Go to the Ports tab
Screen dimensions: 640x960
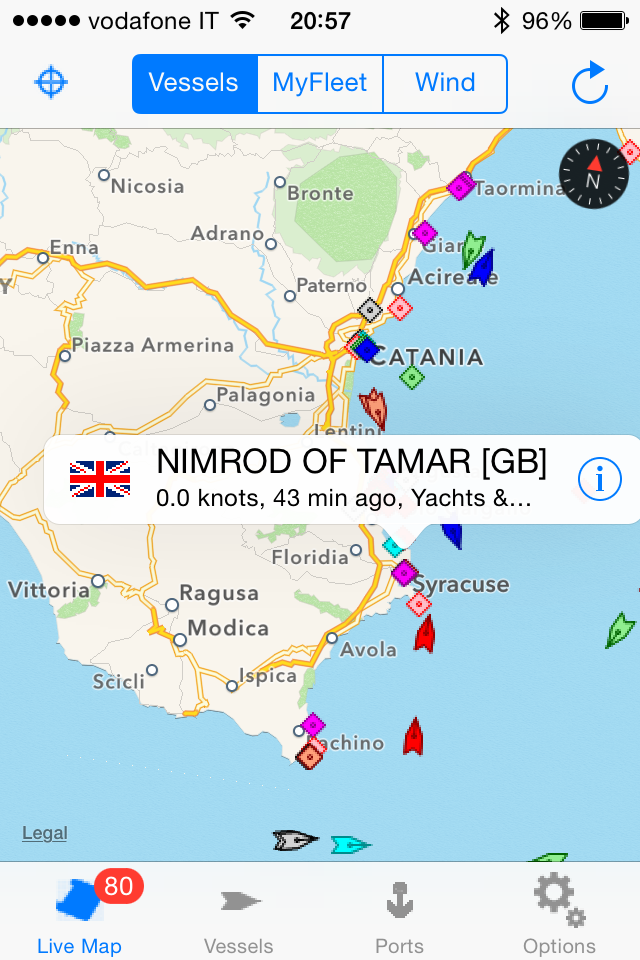click(399, 915)
